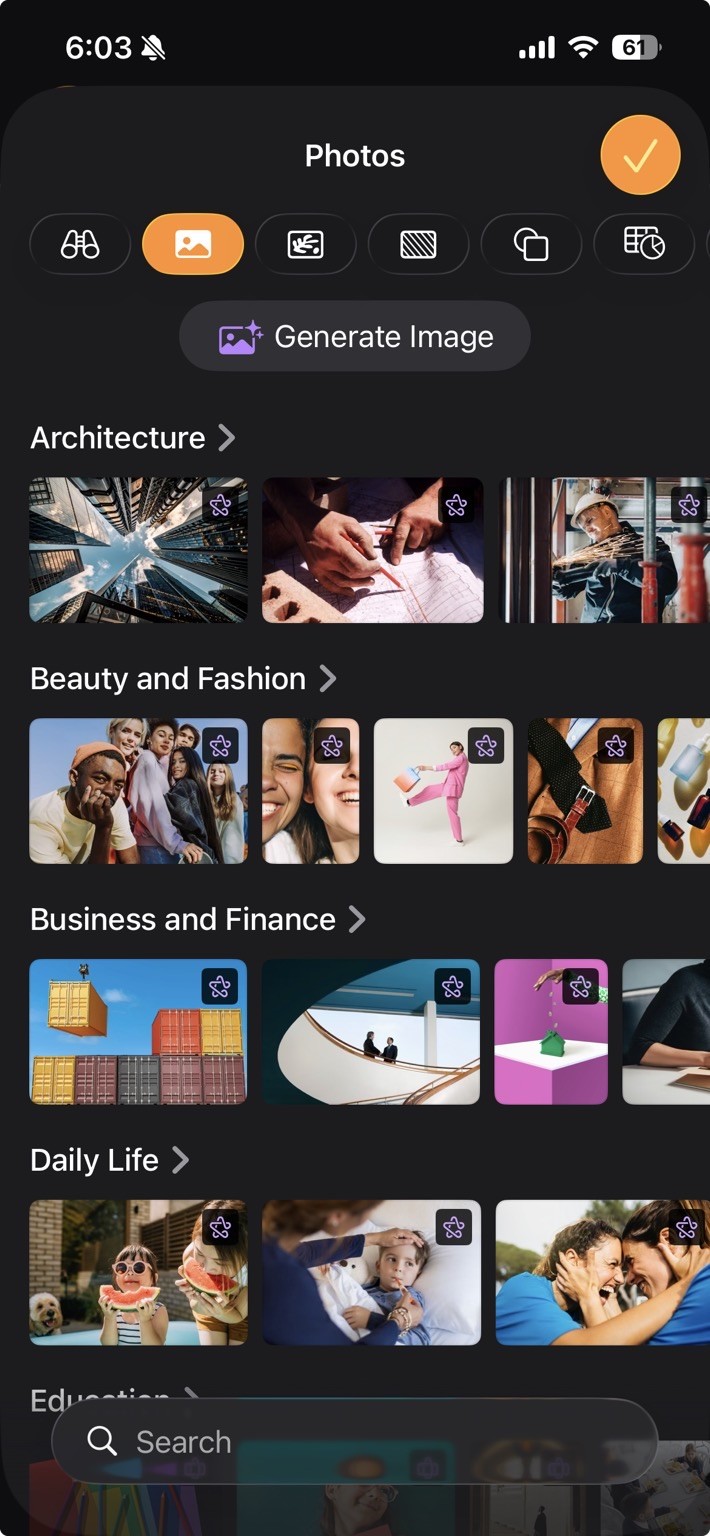Pick the kids eating watermelon photo
The height and width of the screenshot is (1536, 710).
pos(138,1273)
